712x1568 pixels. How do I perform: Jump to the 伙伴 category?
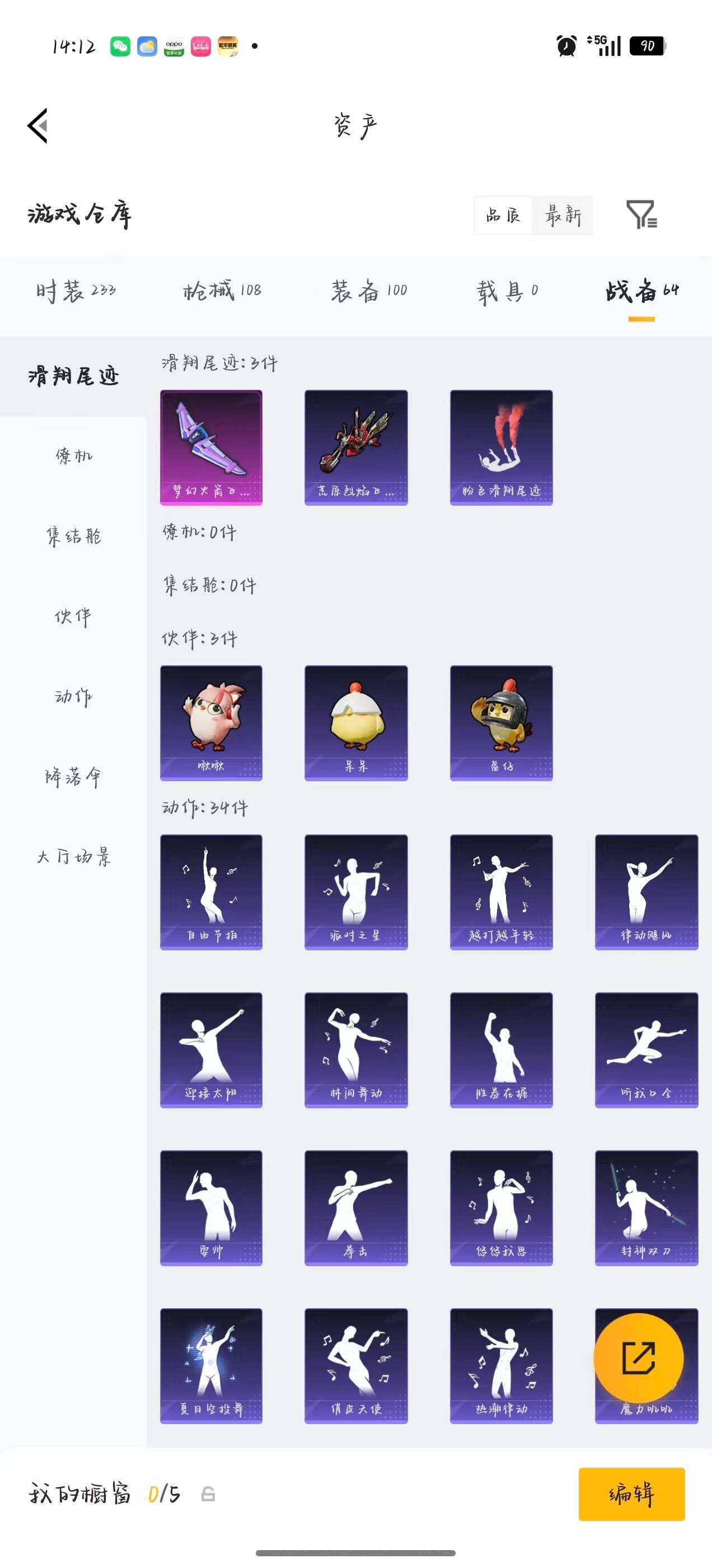[74, 617]
